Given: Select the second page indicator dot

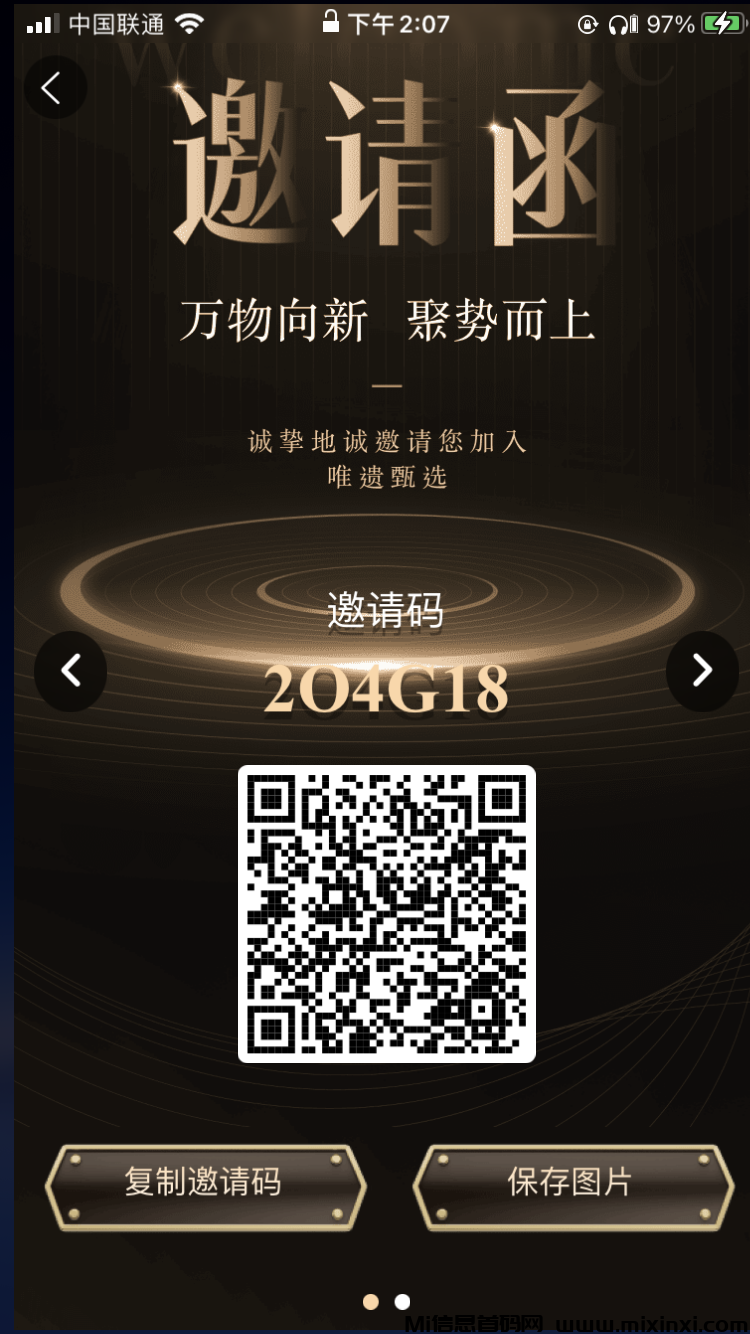Looking at the screenshot, I should click(x=402, y=1302).
